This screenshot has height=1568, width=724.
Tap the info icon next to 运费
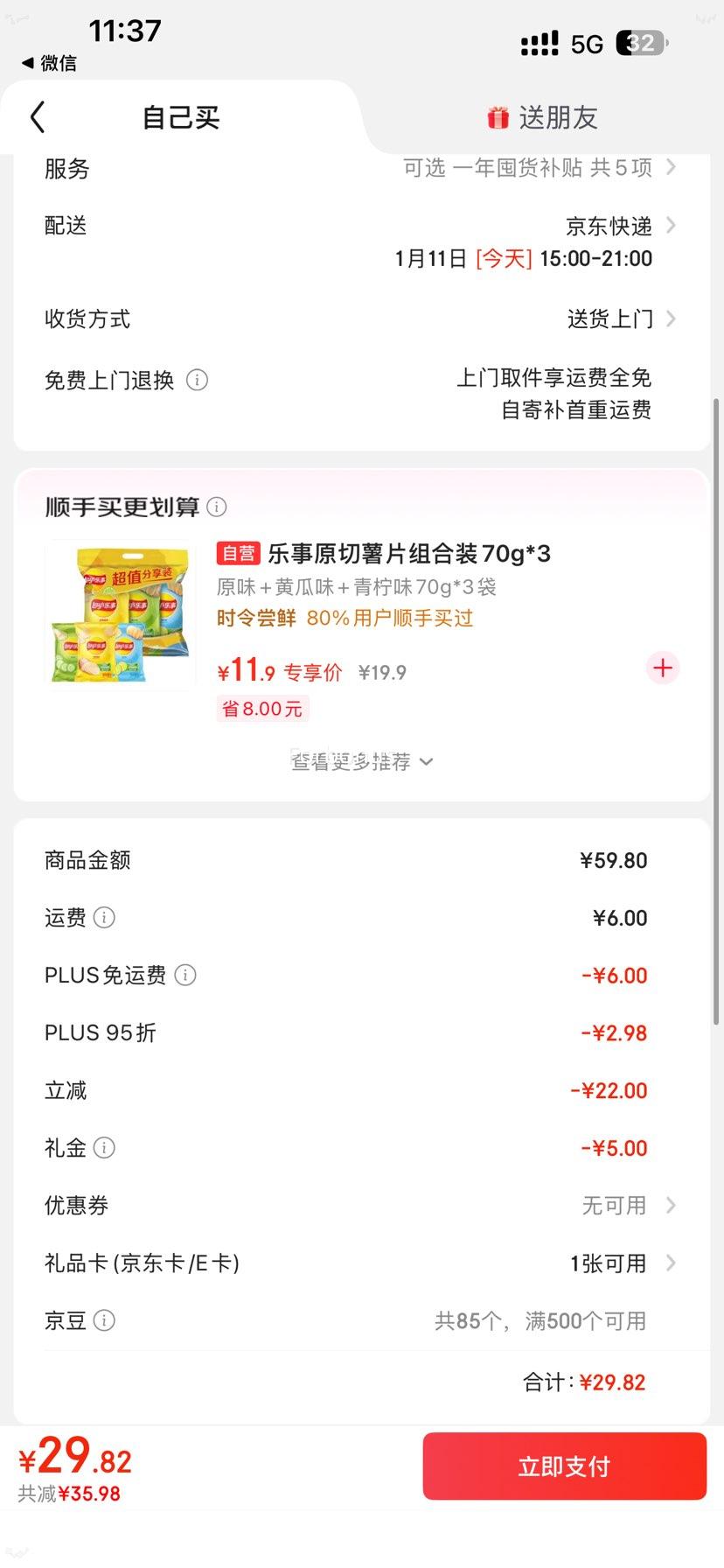click(104, 917)
